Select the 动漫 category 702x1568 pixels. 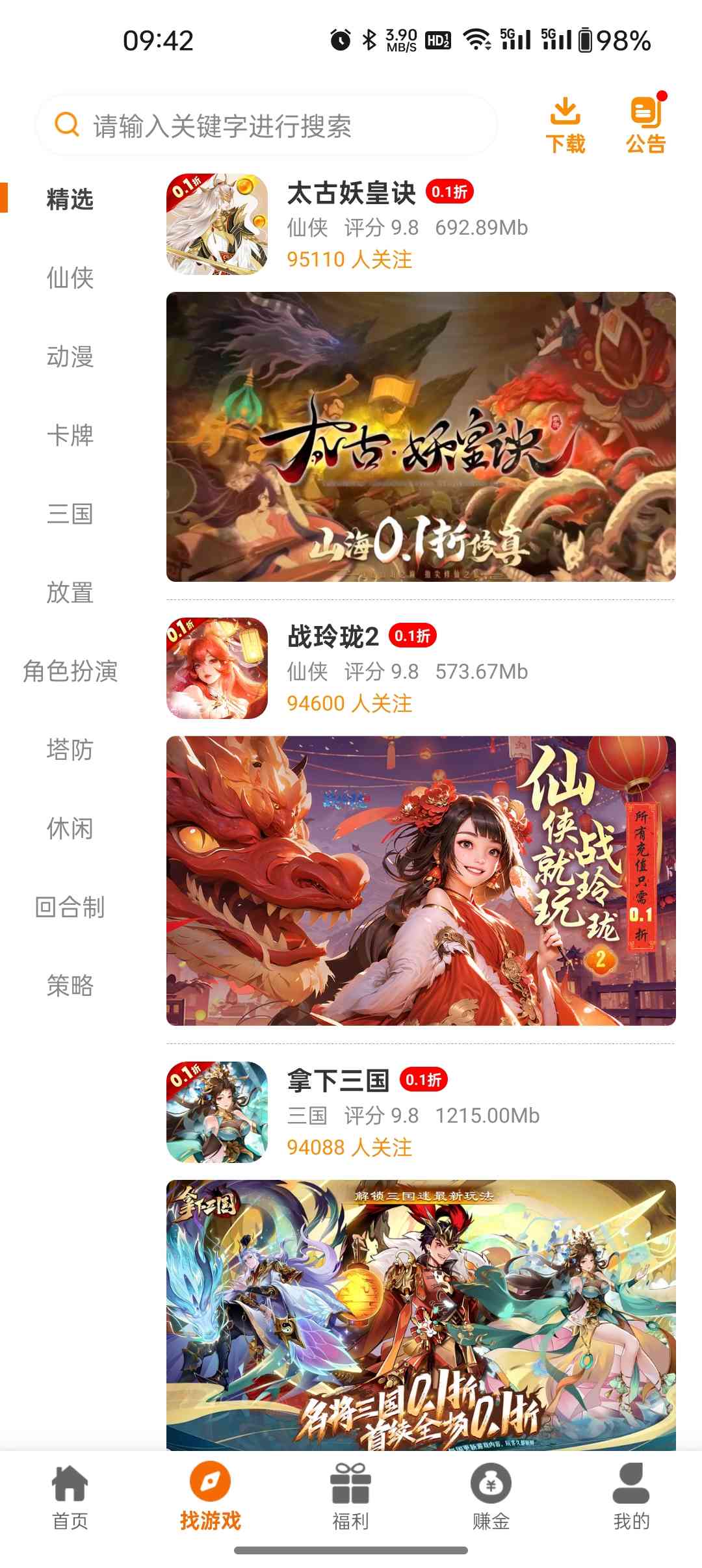(x=70, y=357)
